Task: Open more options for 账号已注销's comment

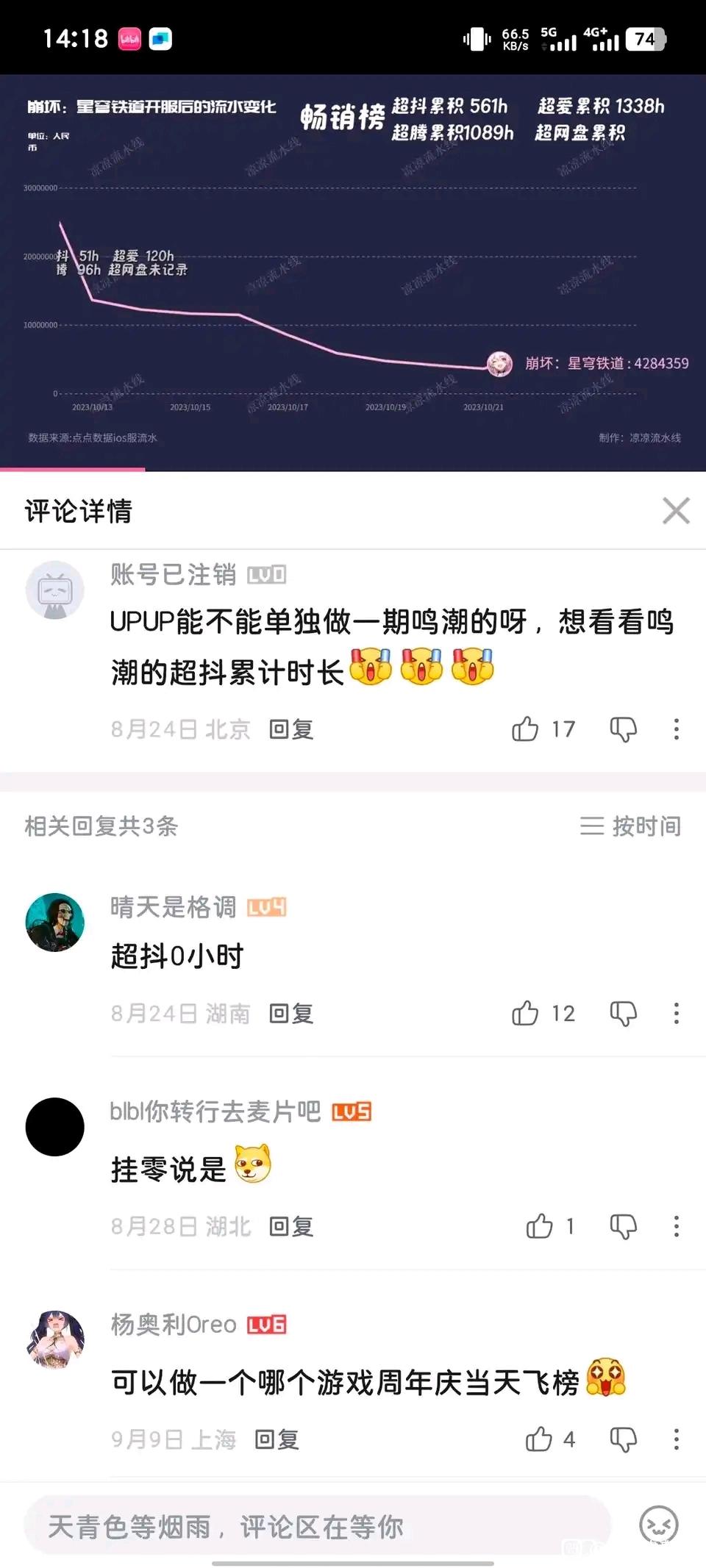Action: [676, 728]
